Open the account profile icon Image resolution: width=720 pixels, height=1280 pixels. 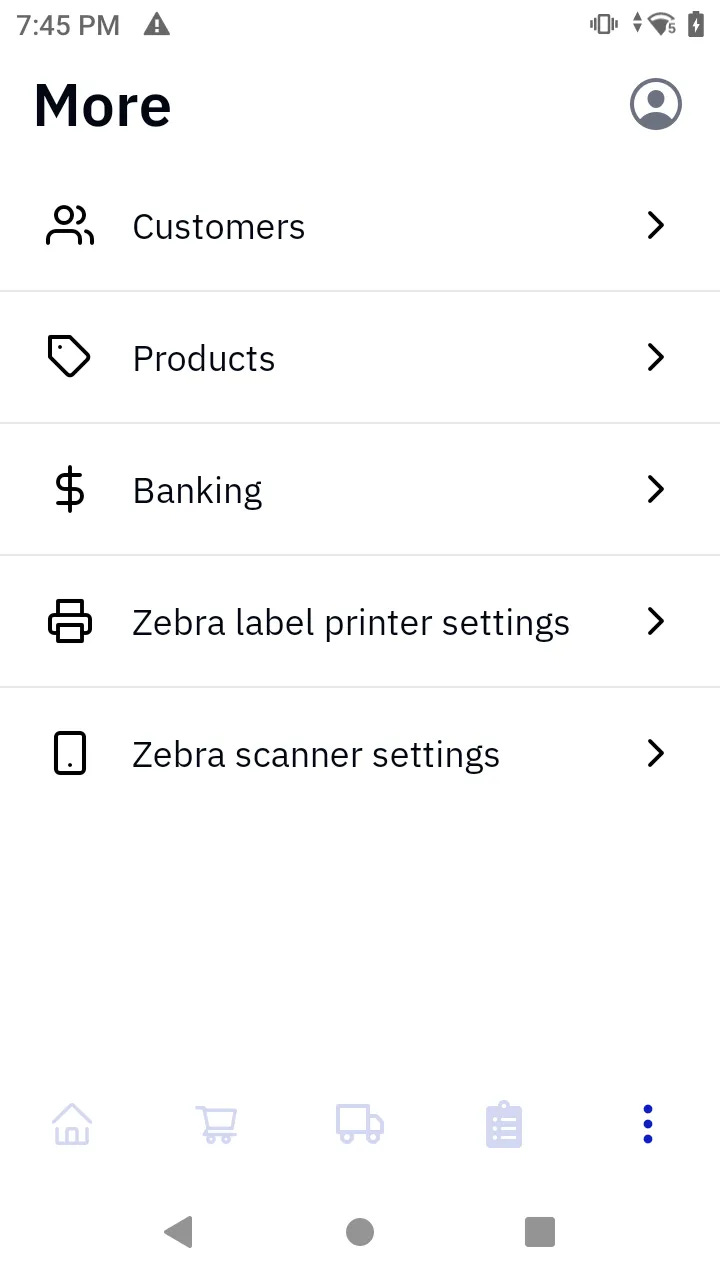coord(655,104)
